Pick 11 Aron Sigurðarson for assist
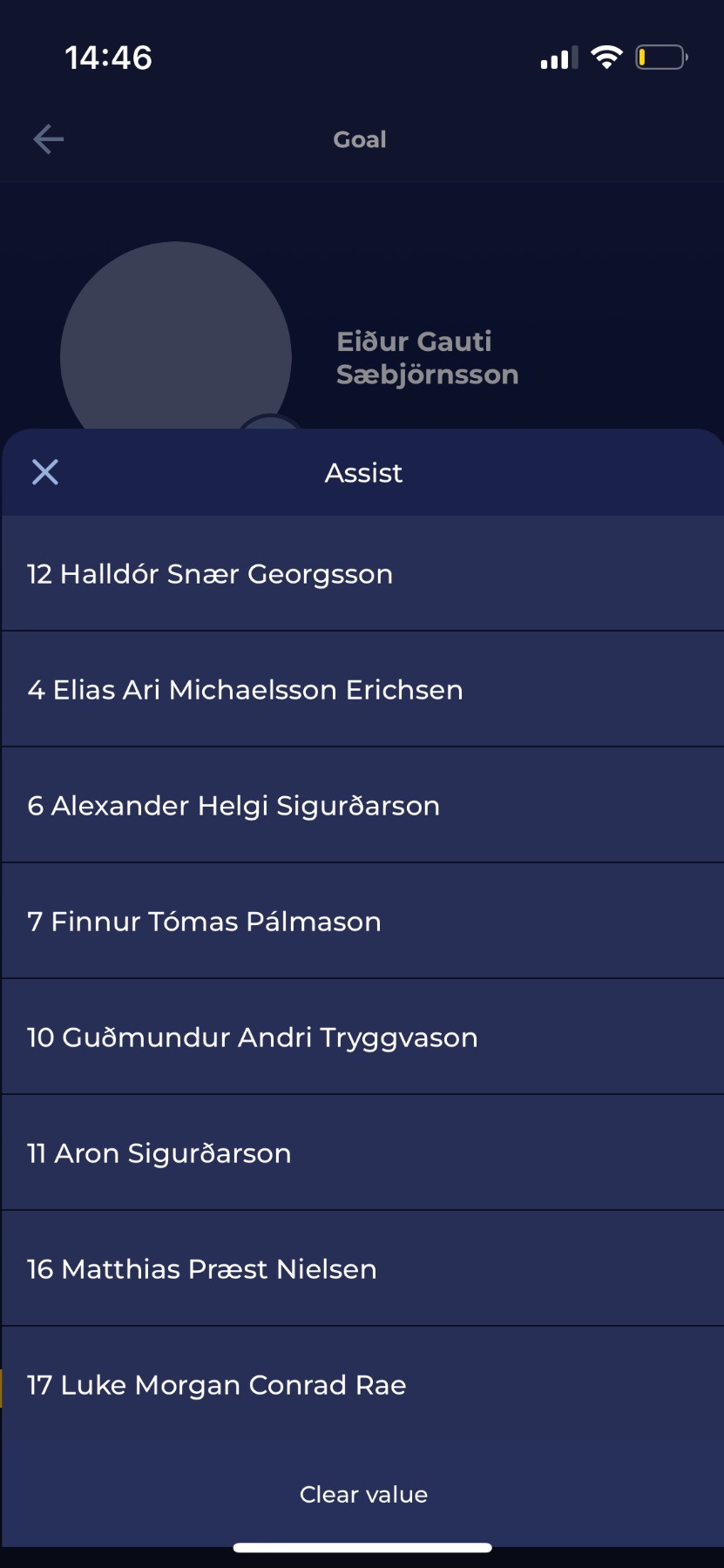 click(362, 1153)
